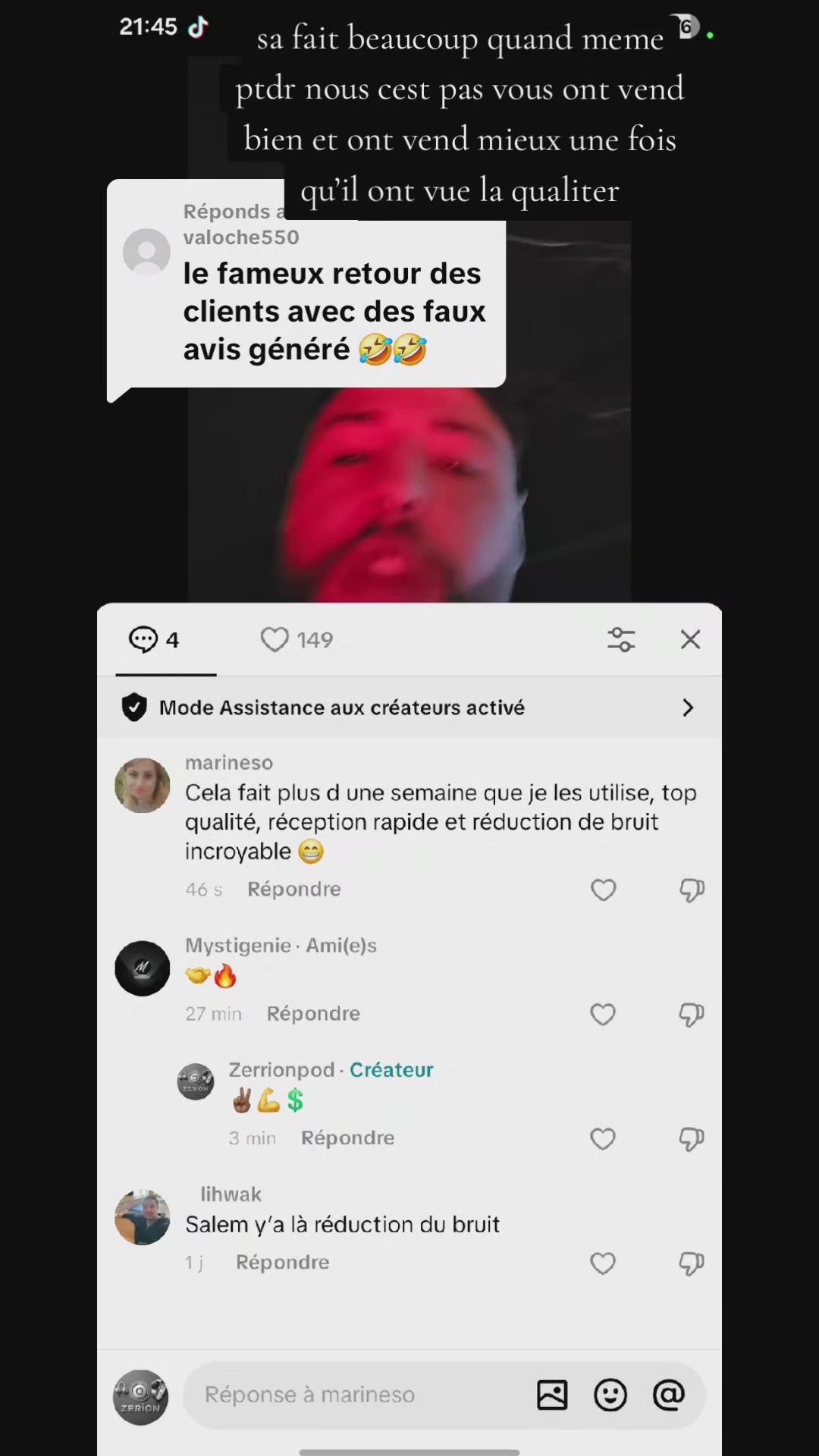819x1456 pixels.
Task: Reply to Mystigenie's comment
Action: [313, 1013]
